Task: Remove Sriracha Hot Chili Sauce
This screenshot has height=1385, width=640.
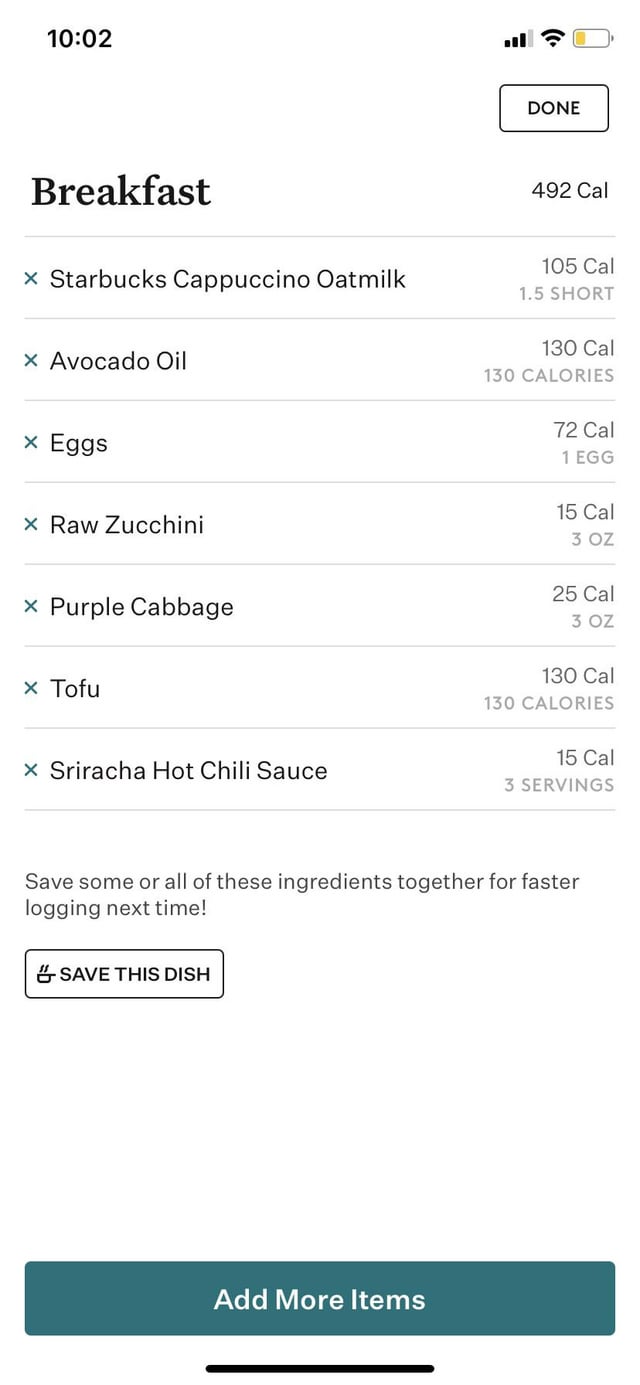Action: 31,771
